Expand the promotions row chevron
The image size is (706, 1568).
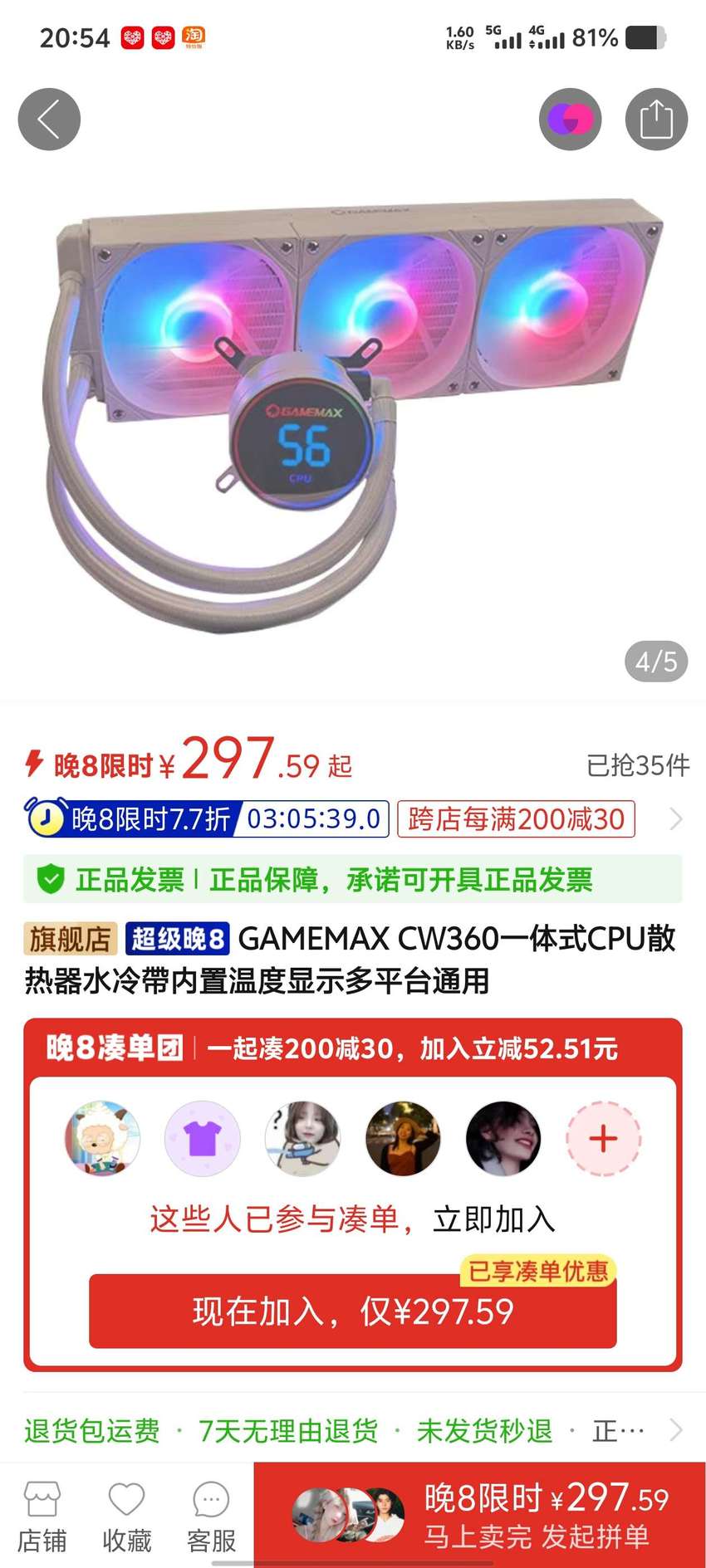click(675, 819)
